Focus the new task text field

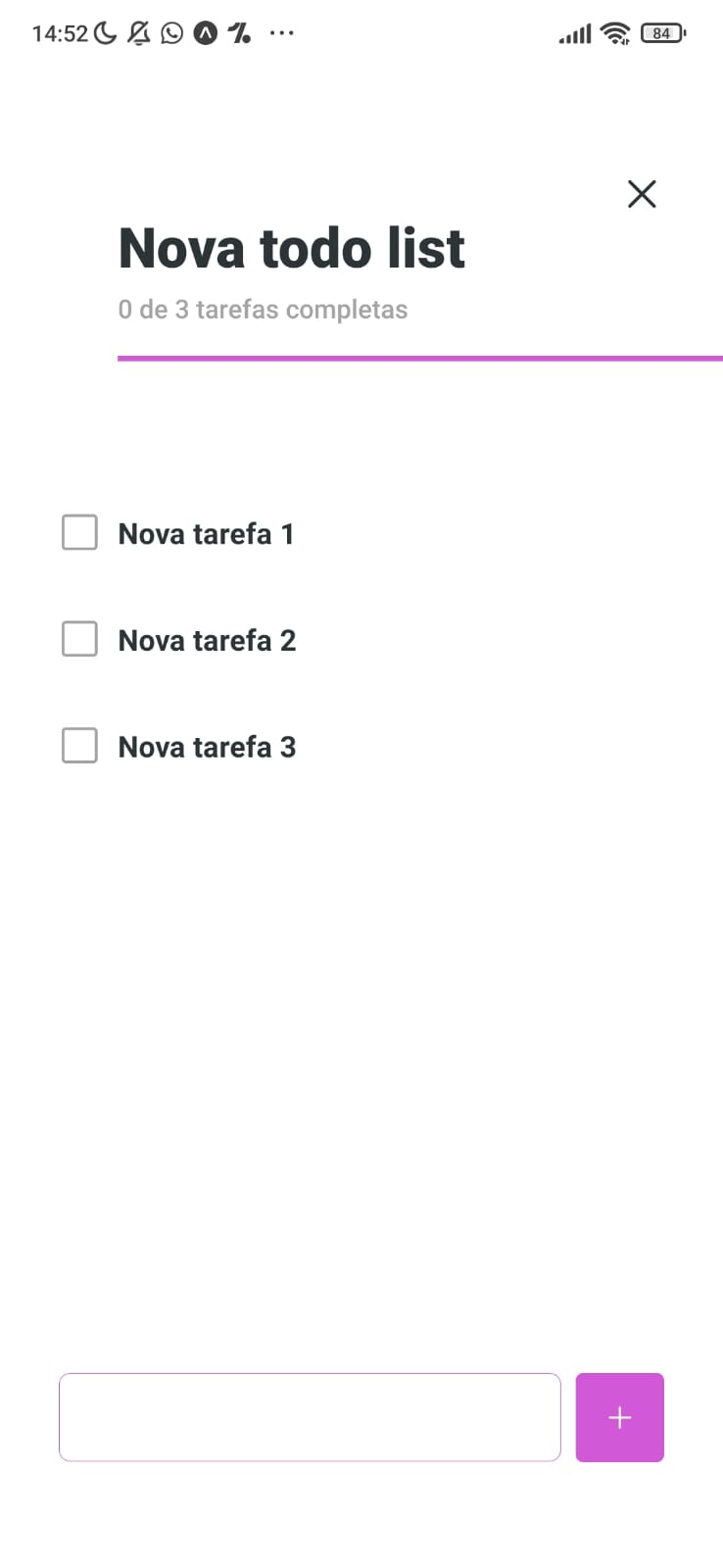(x=310, y=1417)
